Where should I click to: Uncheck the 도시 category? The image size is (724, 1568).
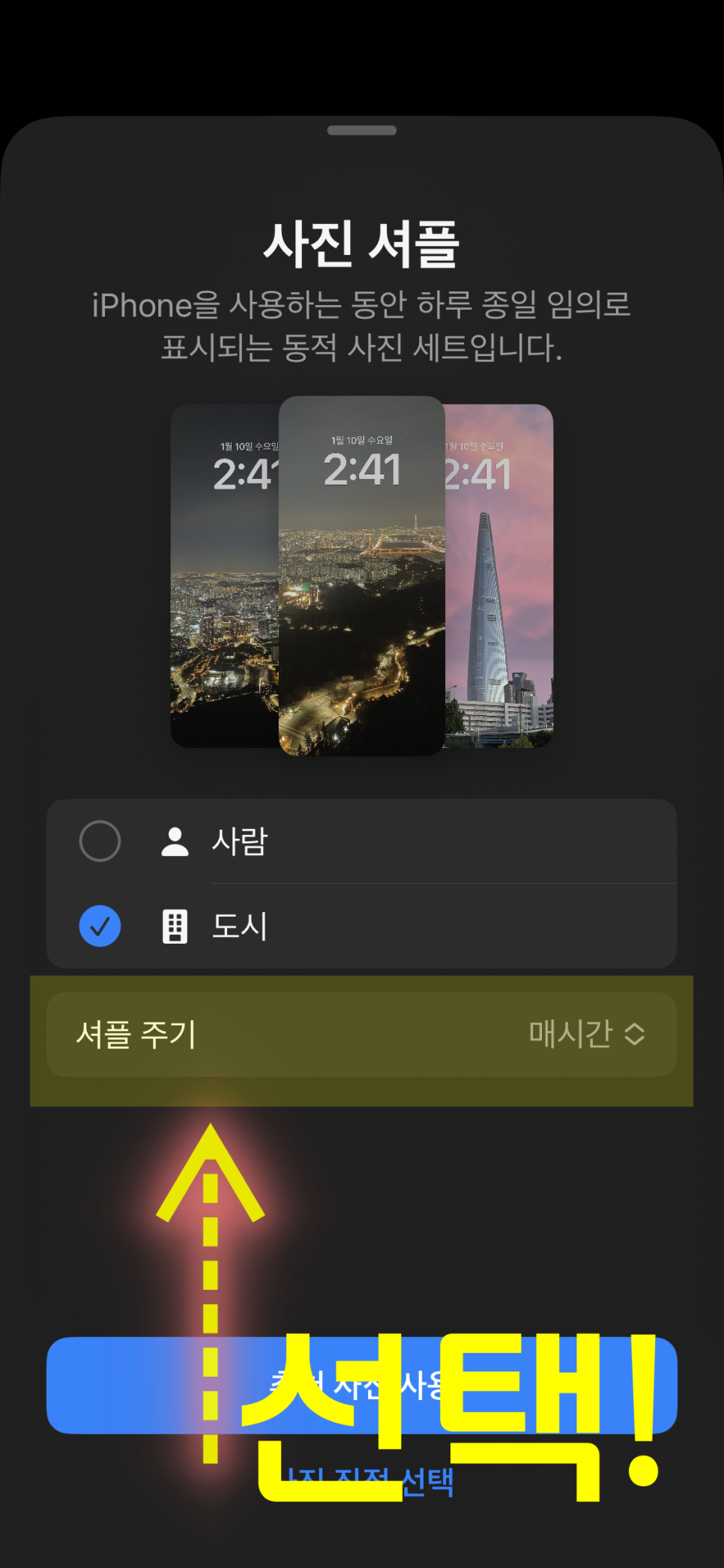pos(100,926)
